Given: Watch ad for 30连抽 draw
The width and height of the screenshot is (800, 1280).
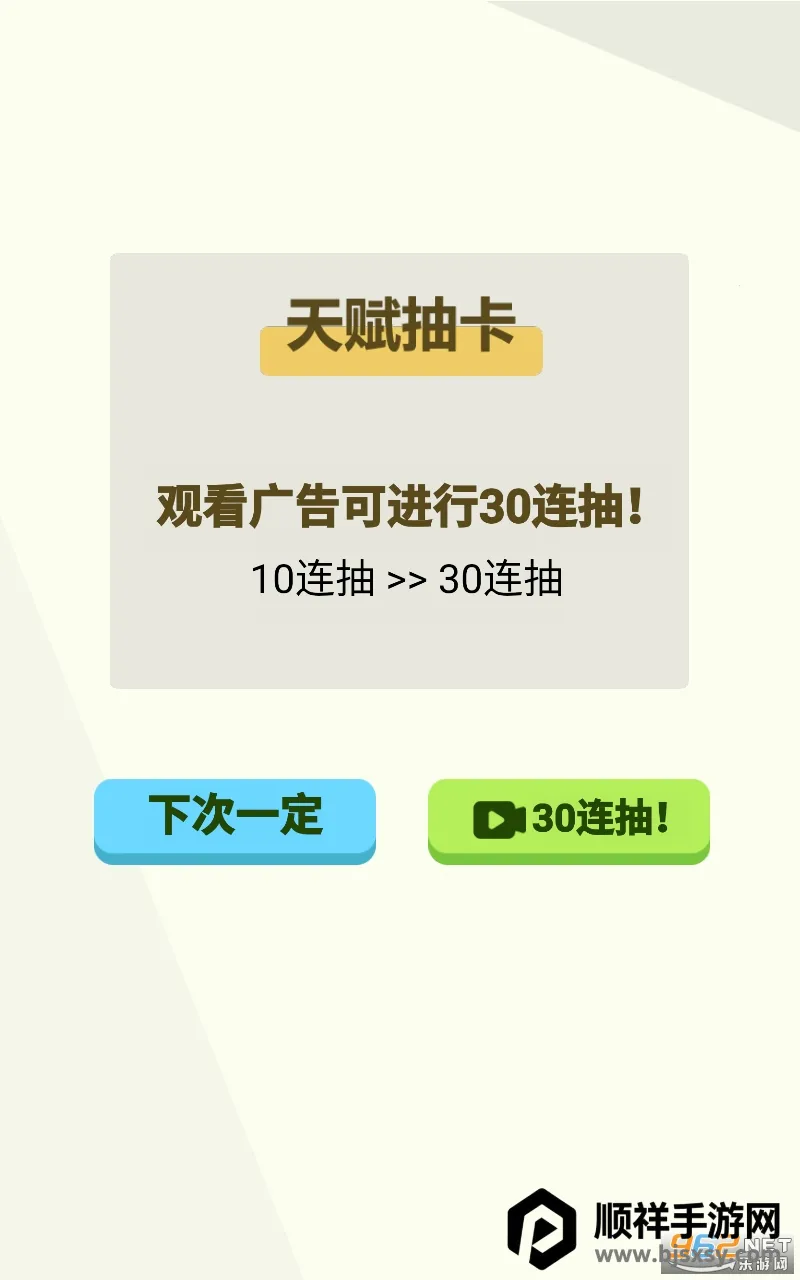Looking at the screenshot, I should point(569,819).
